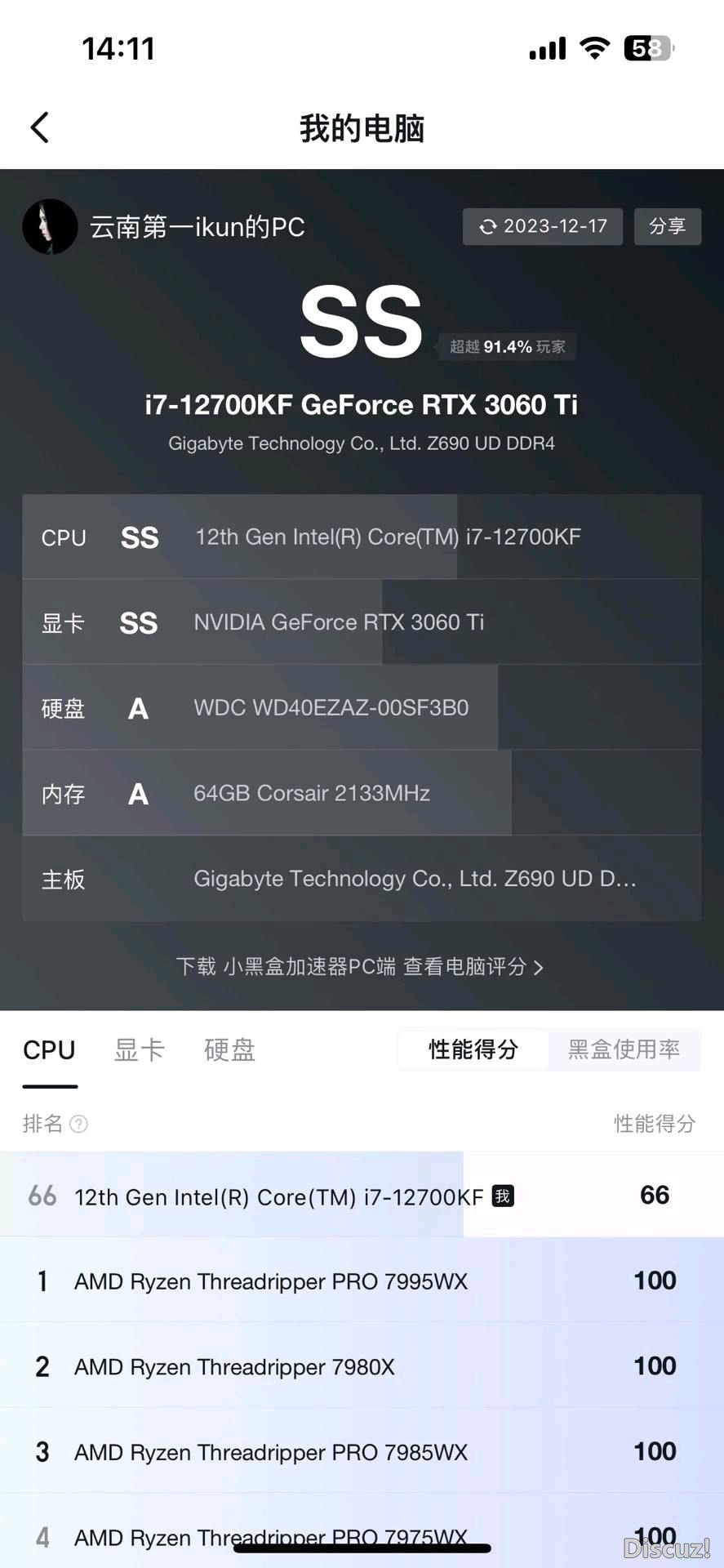Switch to the 硬盘 ranking tab
This screenshot has width=724, height=1568.
pos(229,1050)
